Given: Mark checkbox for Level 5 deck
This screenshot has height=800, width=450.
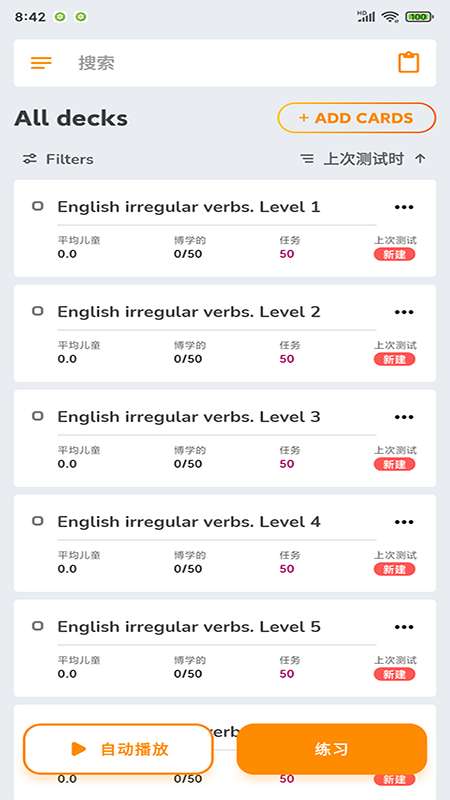Looking at the screenshot, I should [x=38, y=626].
